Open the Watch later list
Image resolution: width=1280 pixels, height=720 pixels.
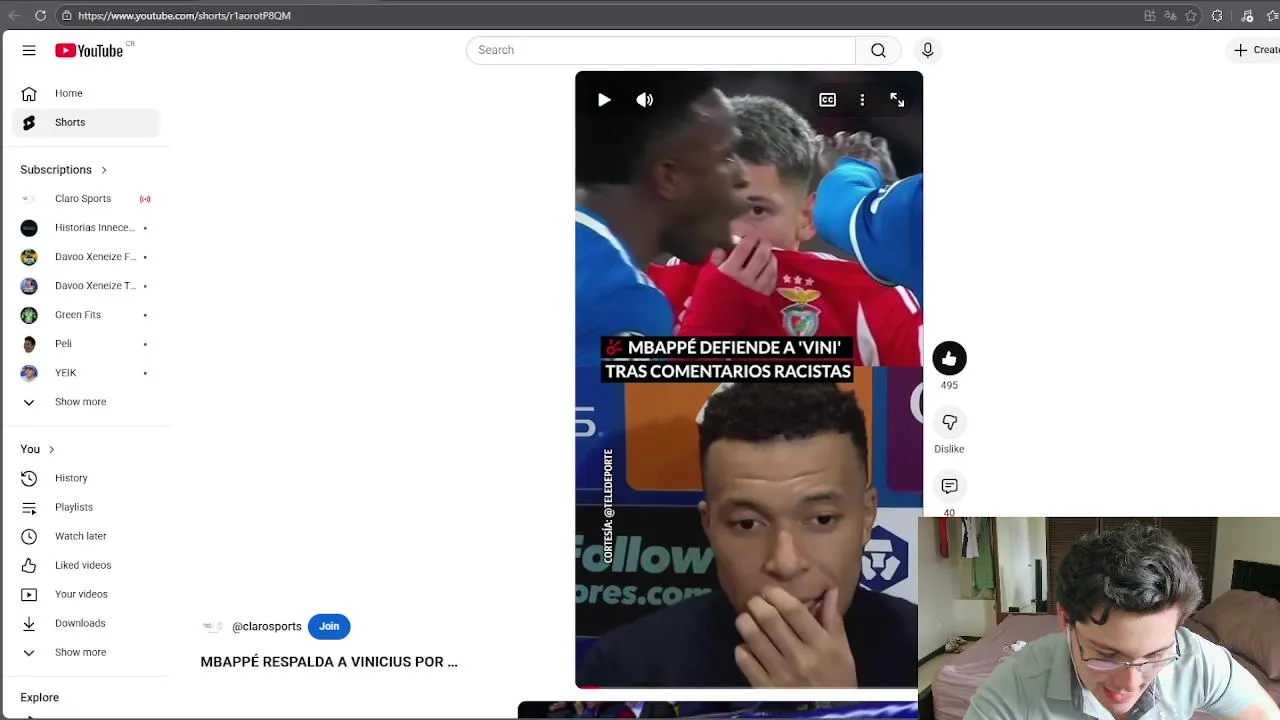80,536
